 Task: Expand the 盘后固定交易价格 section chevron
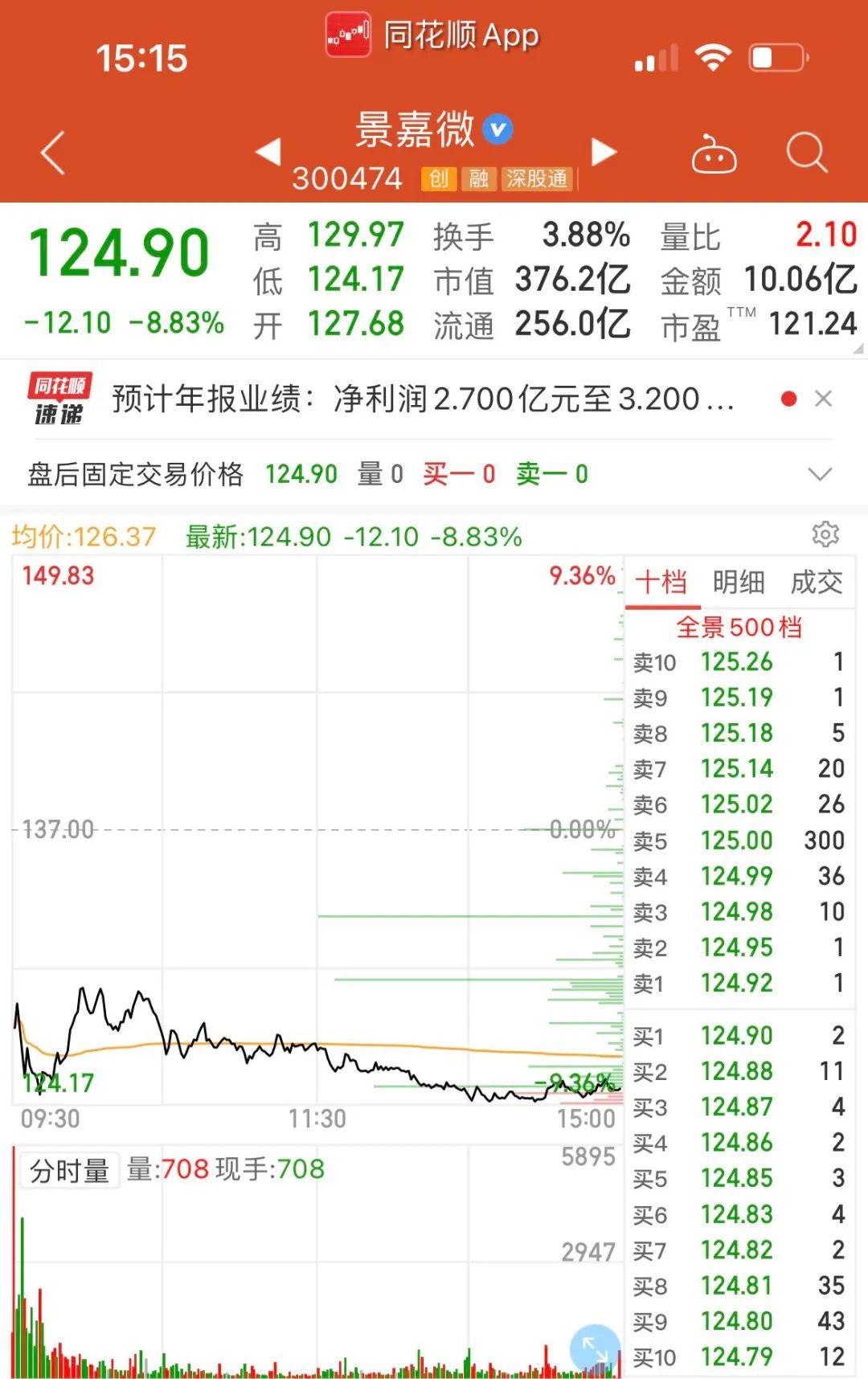(x=820, y=474)
